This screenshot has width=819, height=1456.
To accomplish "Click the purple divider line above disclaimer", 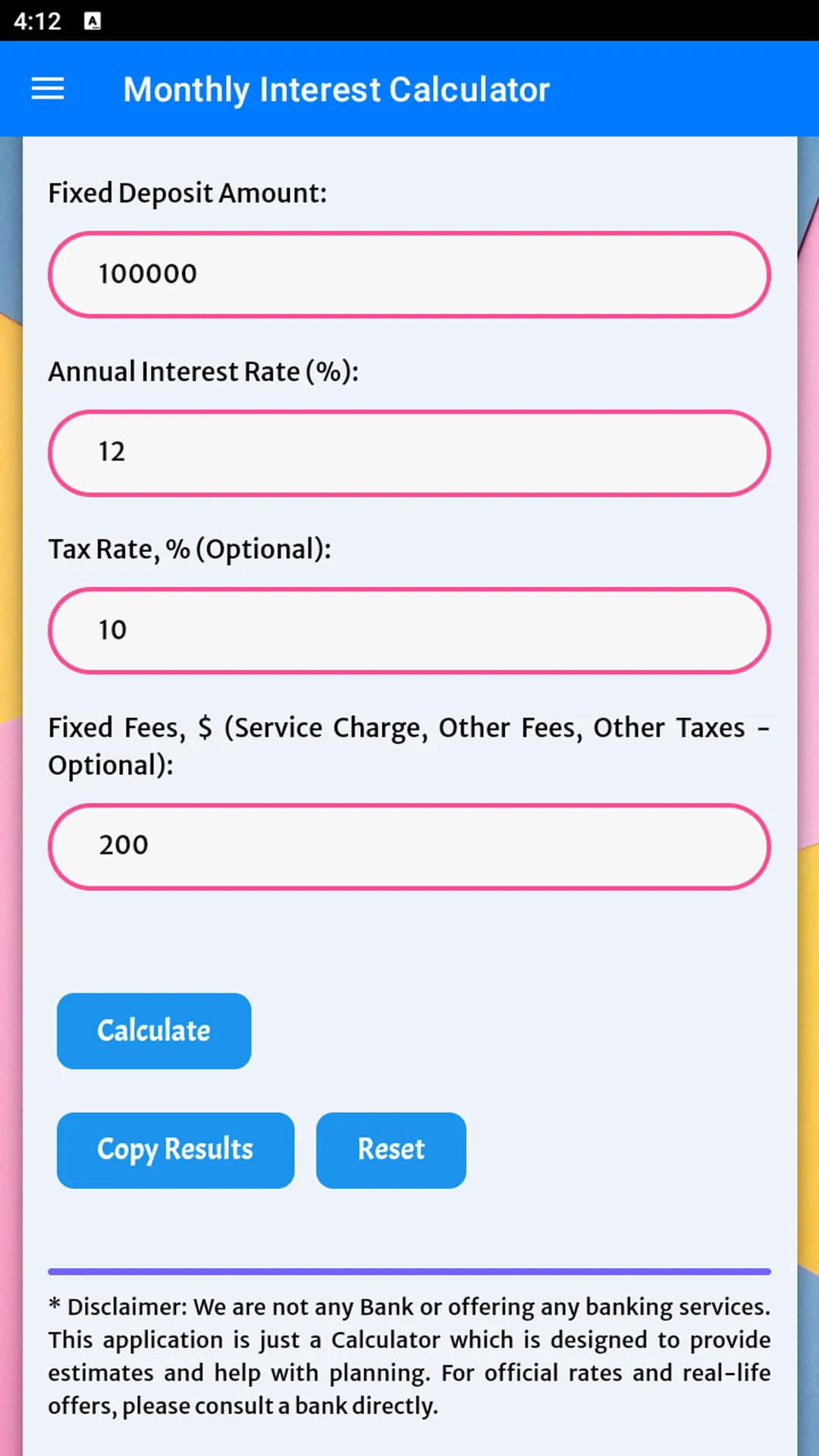I will [x=409, y=1269].
